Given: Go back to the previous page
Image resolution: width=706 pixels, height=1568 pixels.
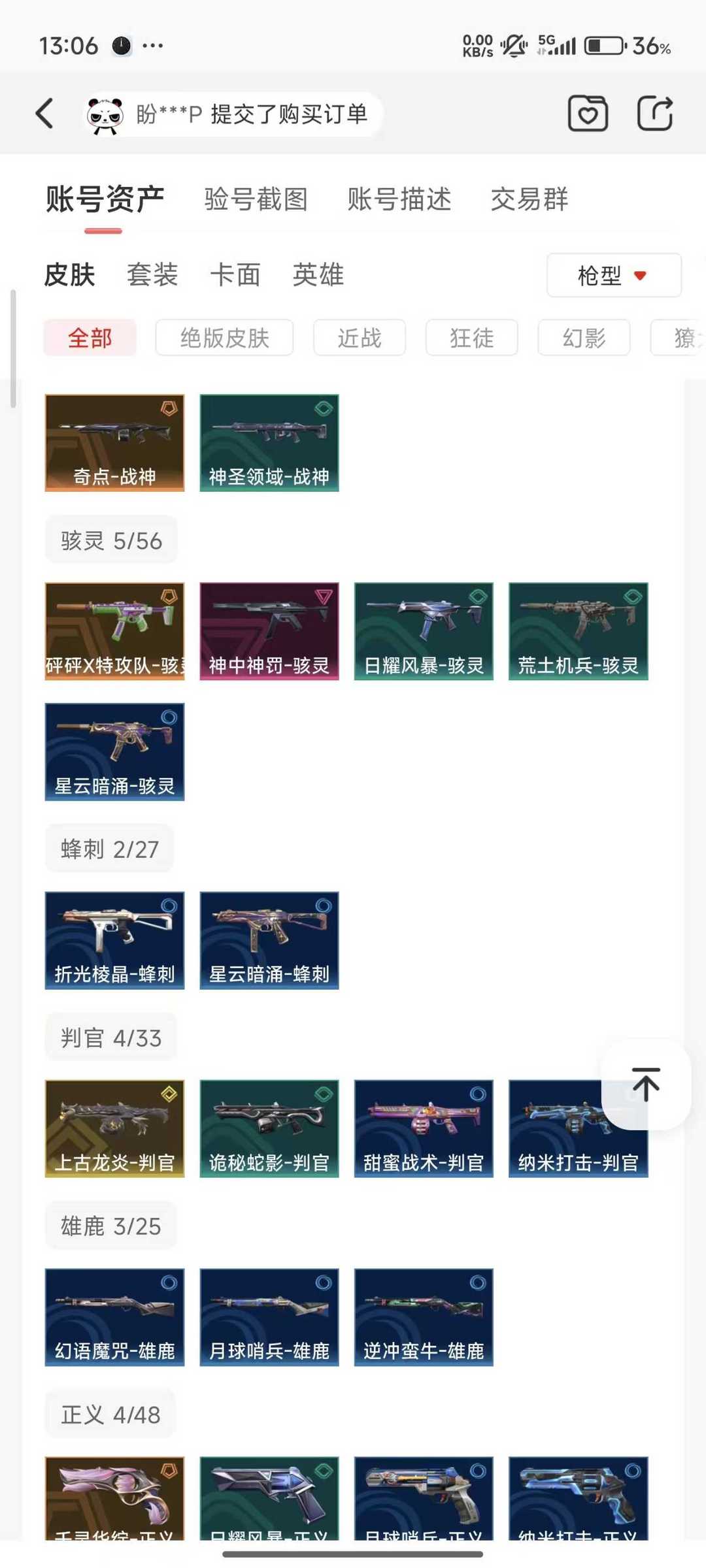Looking at the screenshot, I should point(44,114).
